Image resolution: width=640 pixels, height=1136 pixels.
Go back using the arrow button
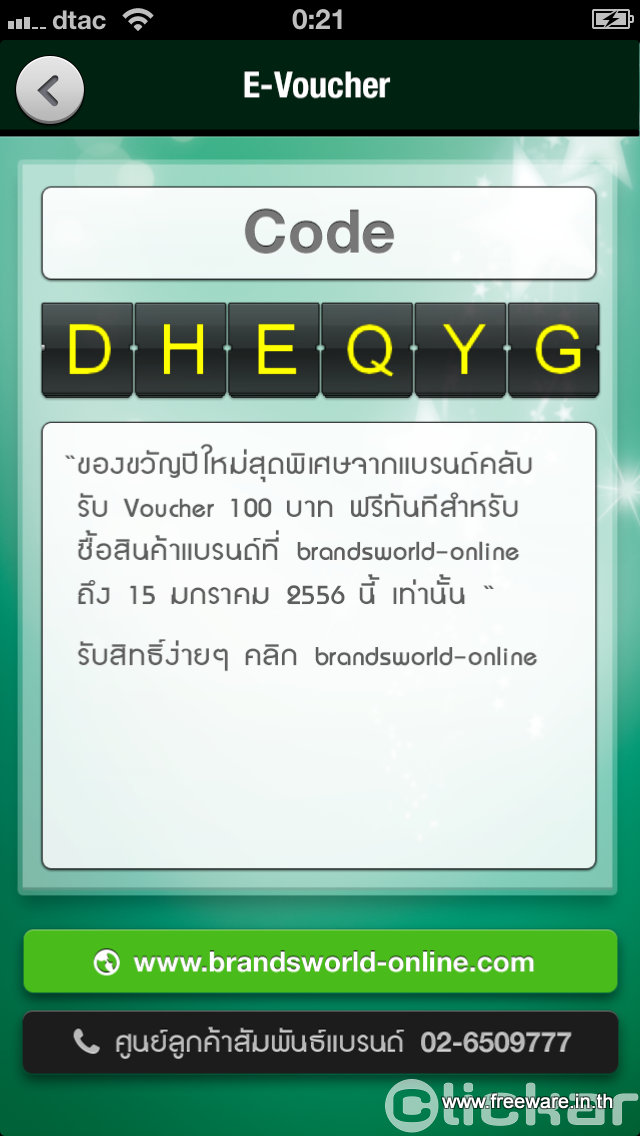[50, 91]
